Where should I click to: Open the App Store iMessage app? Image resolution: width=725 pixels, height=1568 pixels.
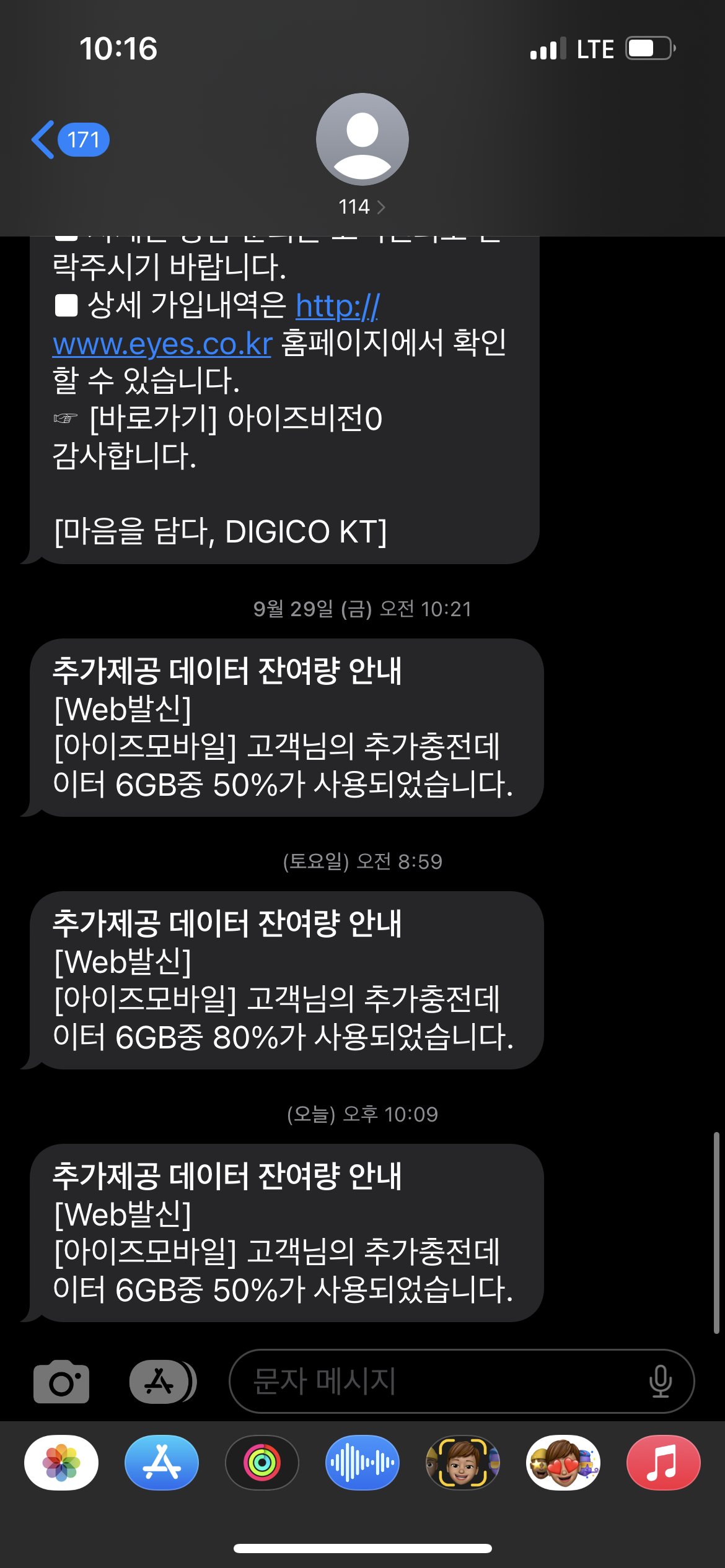162,1463
